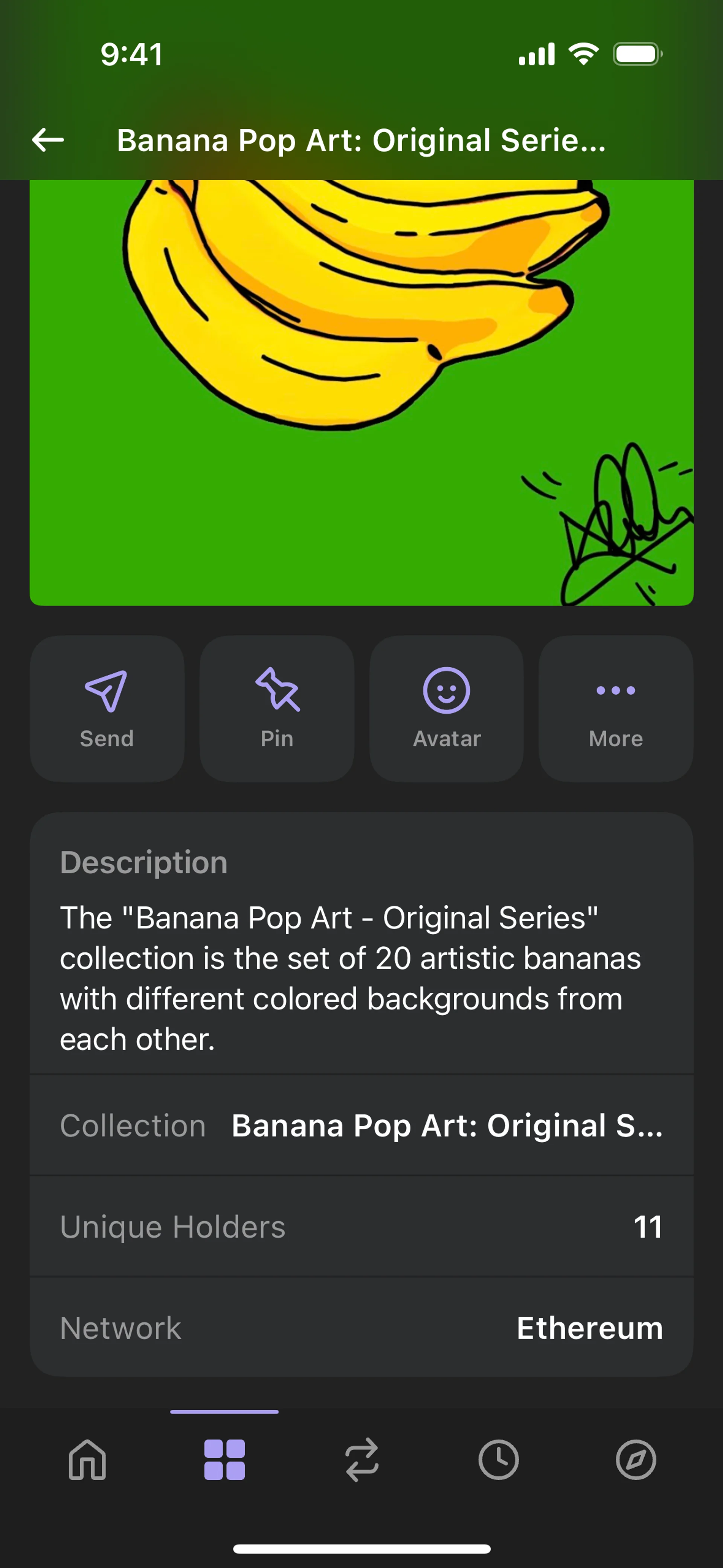
Task: Send this banana NFT
Action: (107, 709)
